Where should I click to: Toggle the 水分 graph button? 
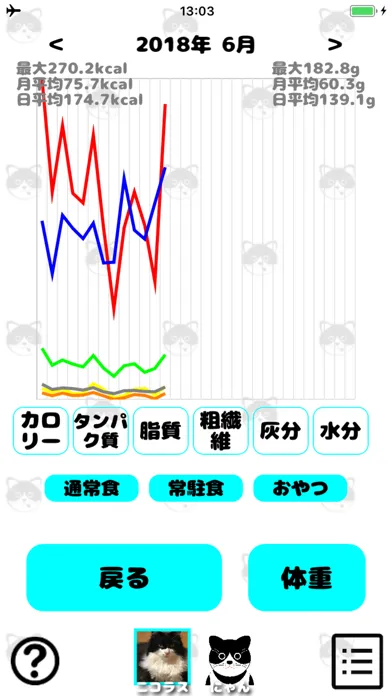tap(341, 431)
